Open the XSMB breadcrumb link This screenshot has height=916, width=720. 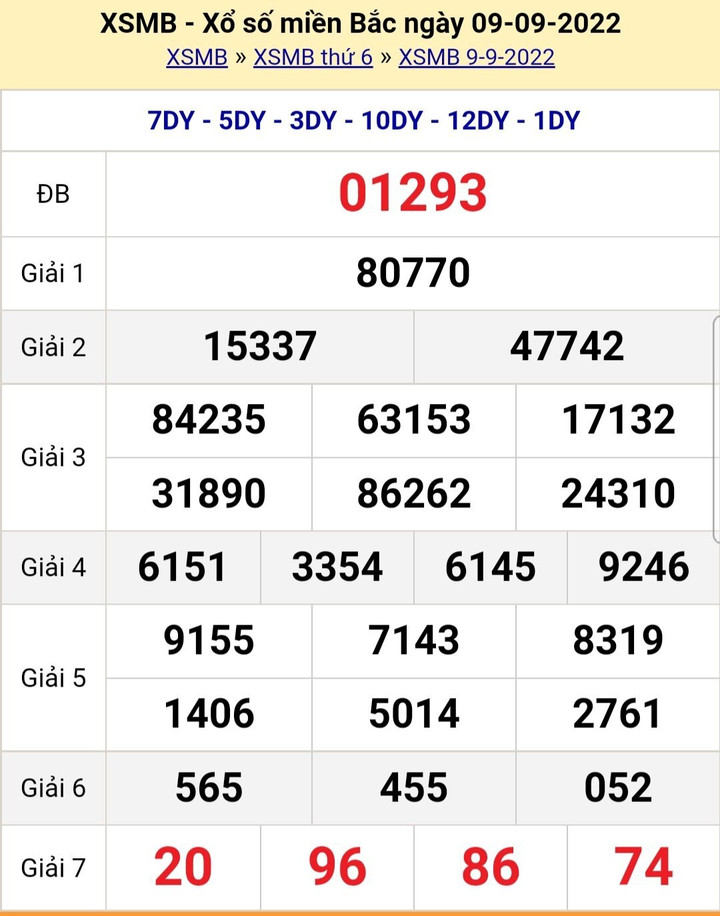[x=197, y=57]
